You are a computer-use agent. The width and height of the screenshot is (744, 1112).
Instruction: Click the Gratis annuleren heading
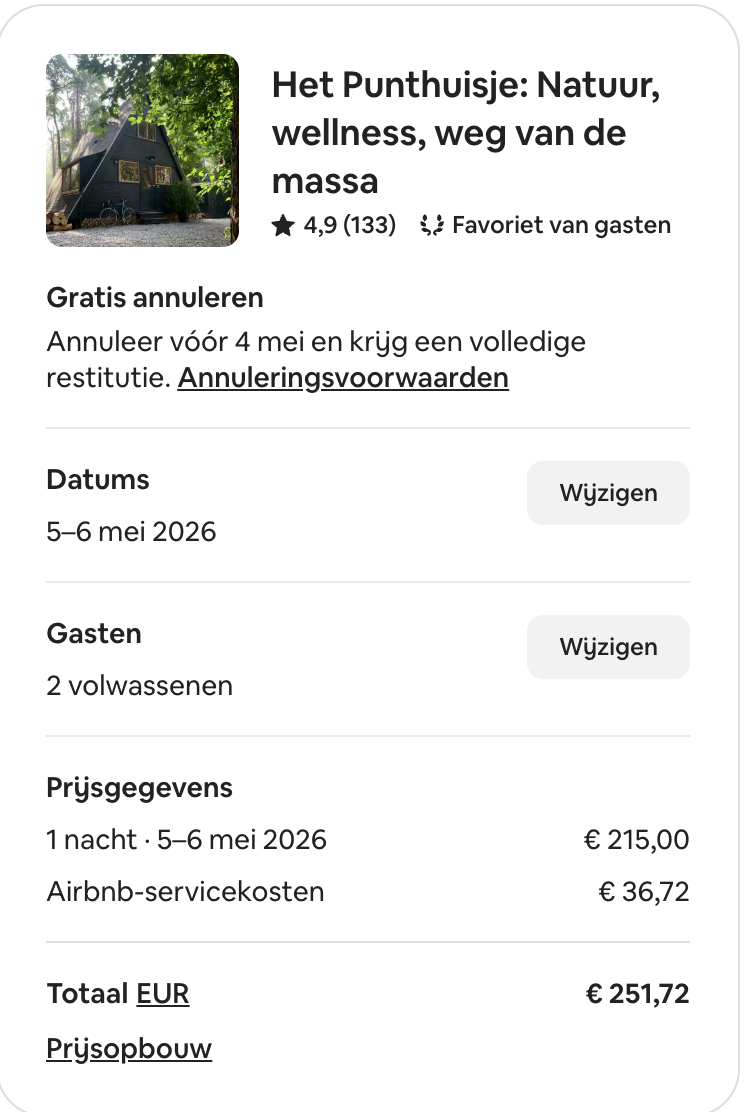153,297
